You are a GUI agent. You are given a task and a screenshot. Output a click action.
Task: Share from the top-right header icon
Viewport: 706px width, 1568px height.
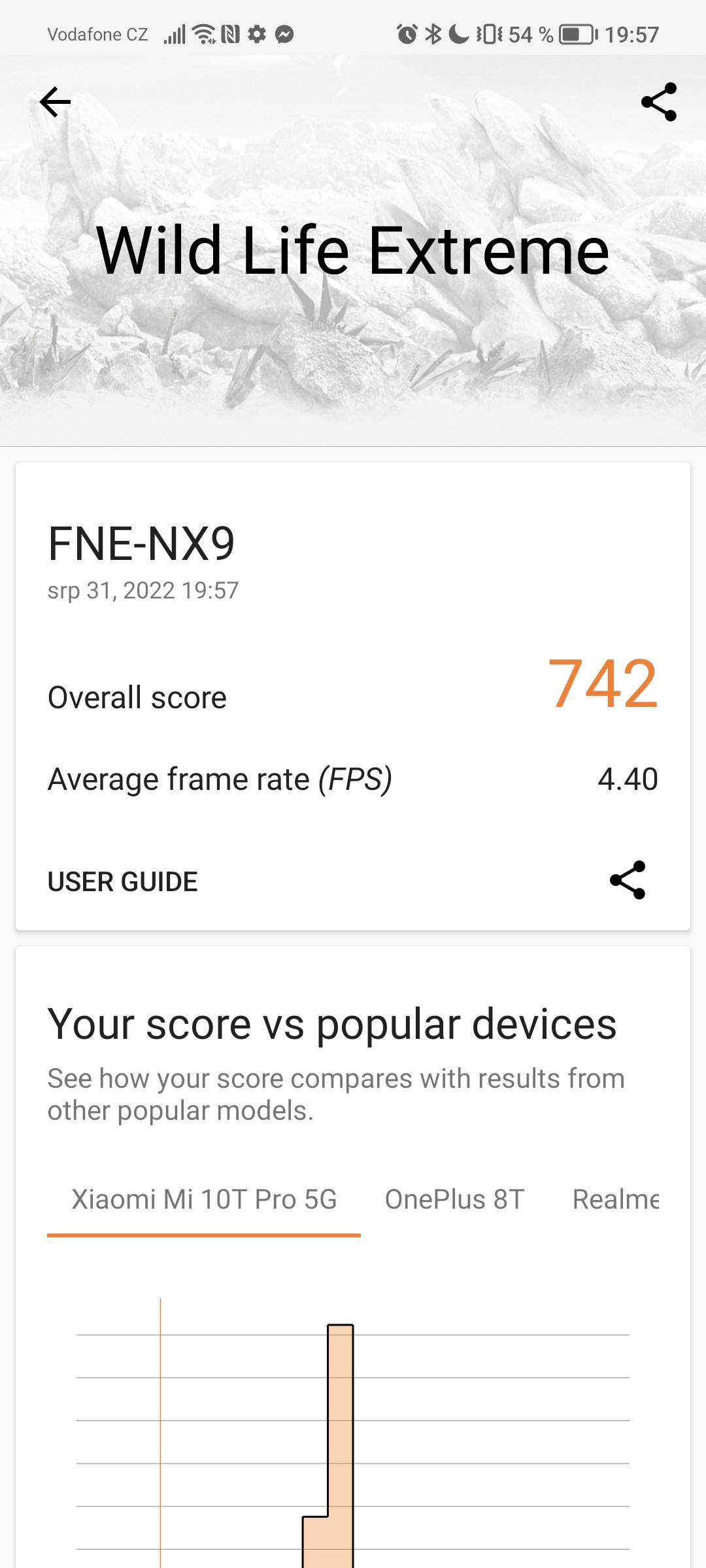659,102
